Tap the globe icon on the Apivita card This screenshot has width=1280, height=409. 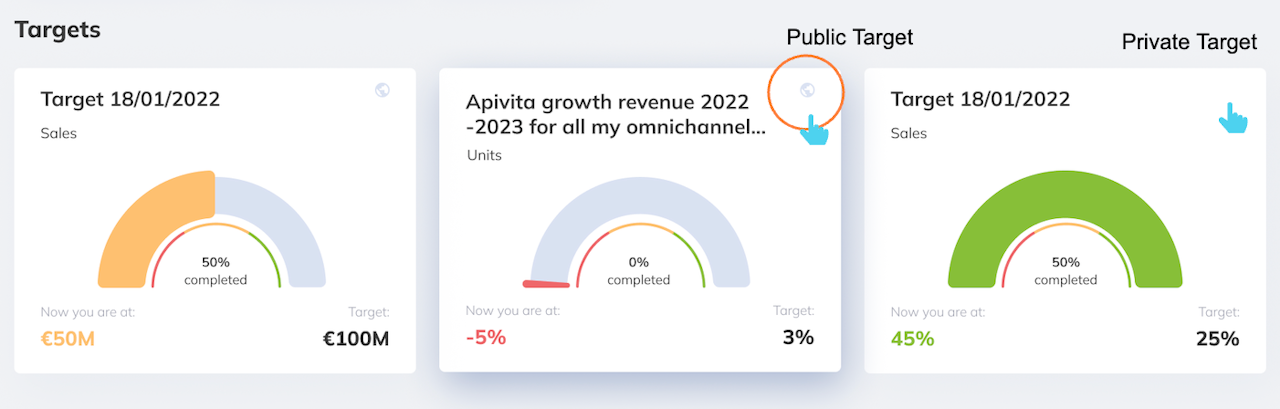(x=808, y=91)
